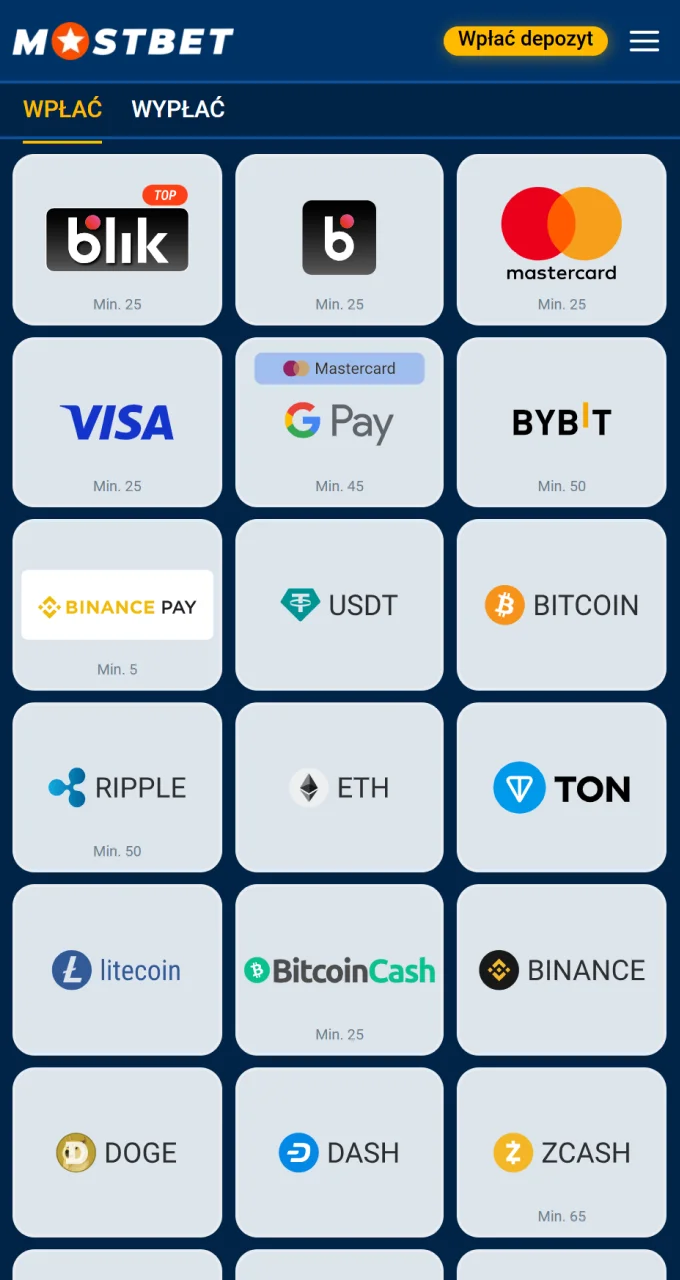Open the ETH deposit option
680x1280 pixels.
[339, 787]
